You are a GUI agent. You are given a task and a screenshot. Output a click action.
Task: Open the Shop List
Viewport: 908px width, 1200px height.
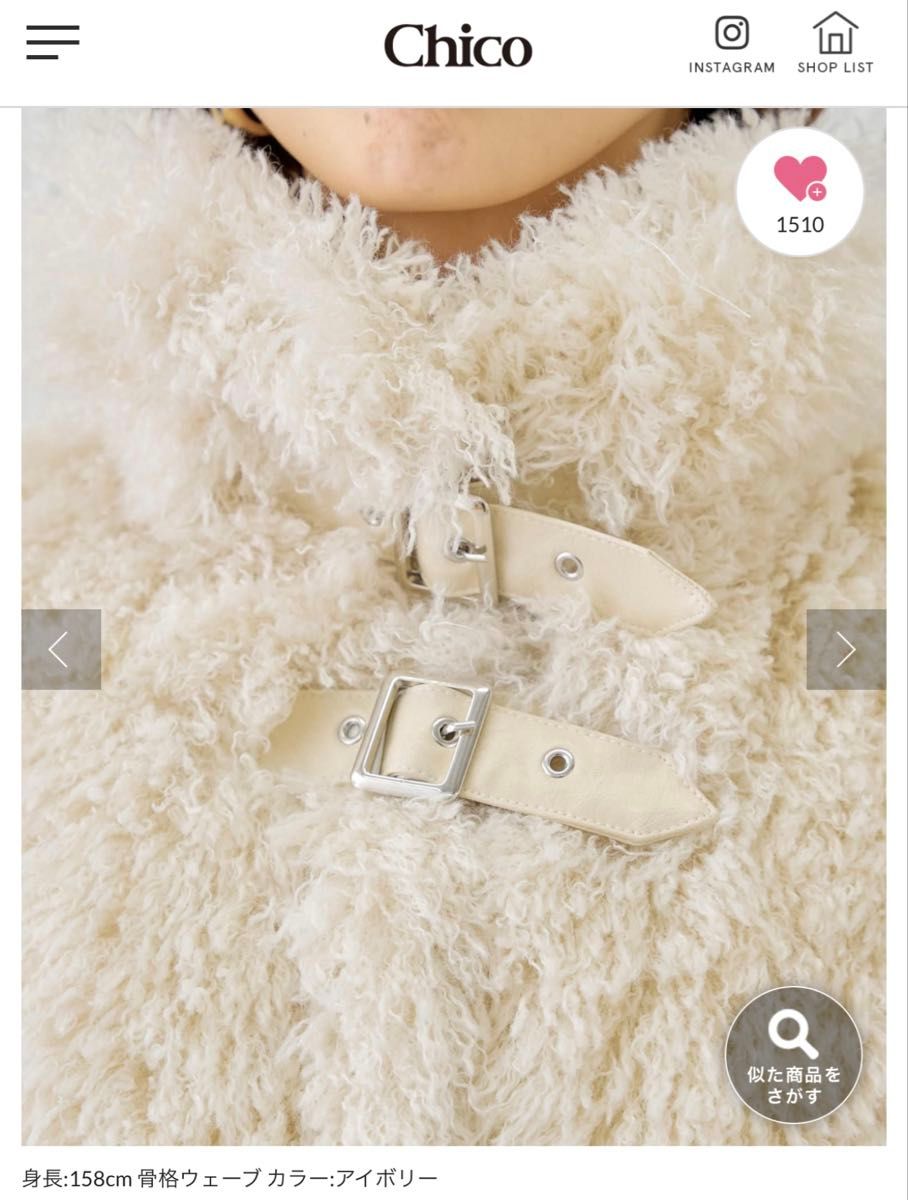pyautogui.click(x=835, y=44)
